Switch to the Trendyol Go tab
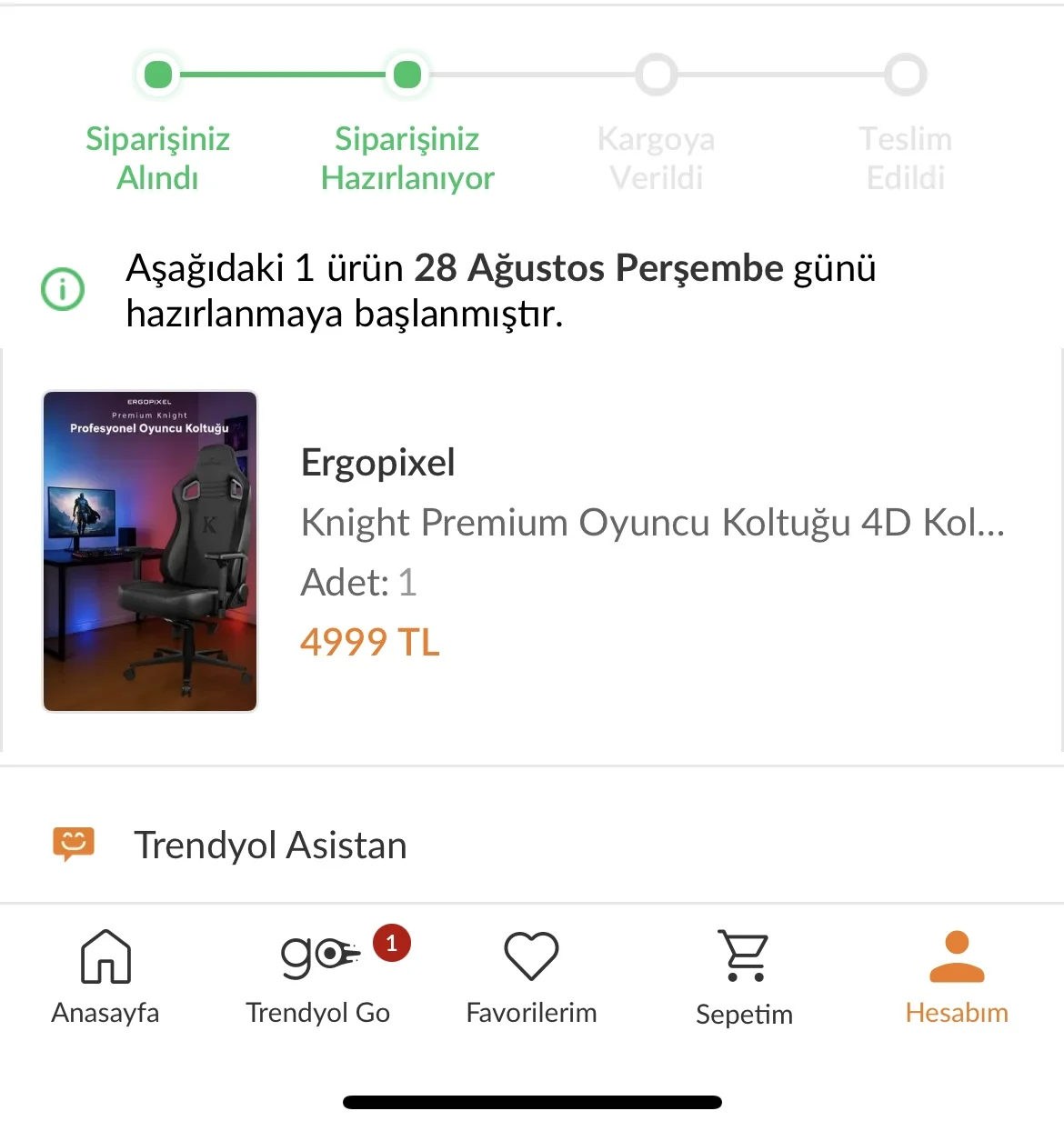 [318, 976]
